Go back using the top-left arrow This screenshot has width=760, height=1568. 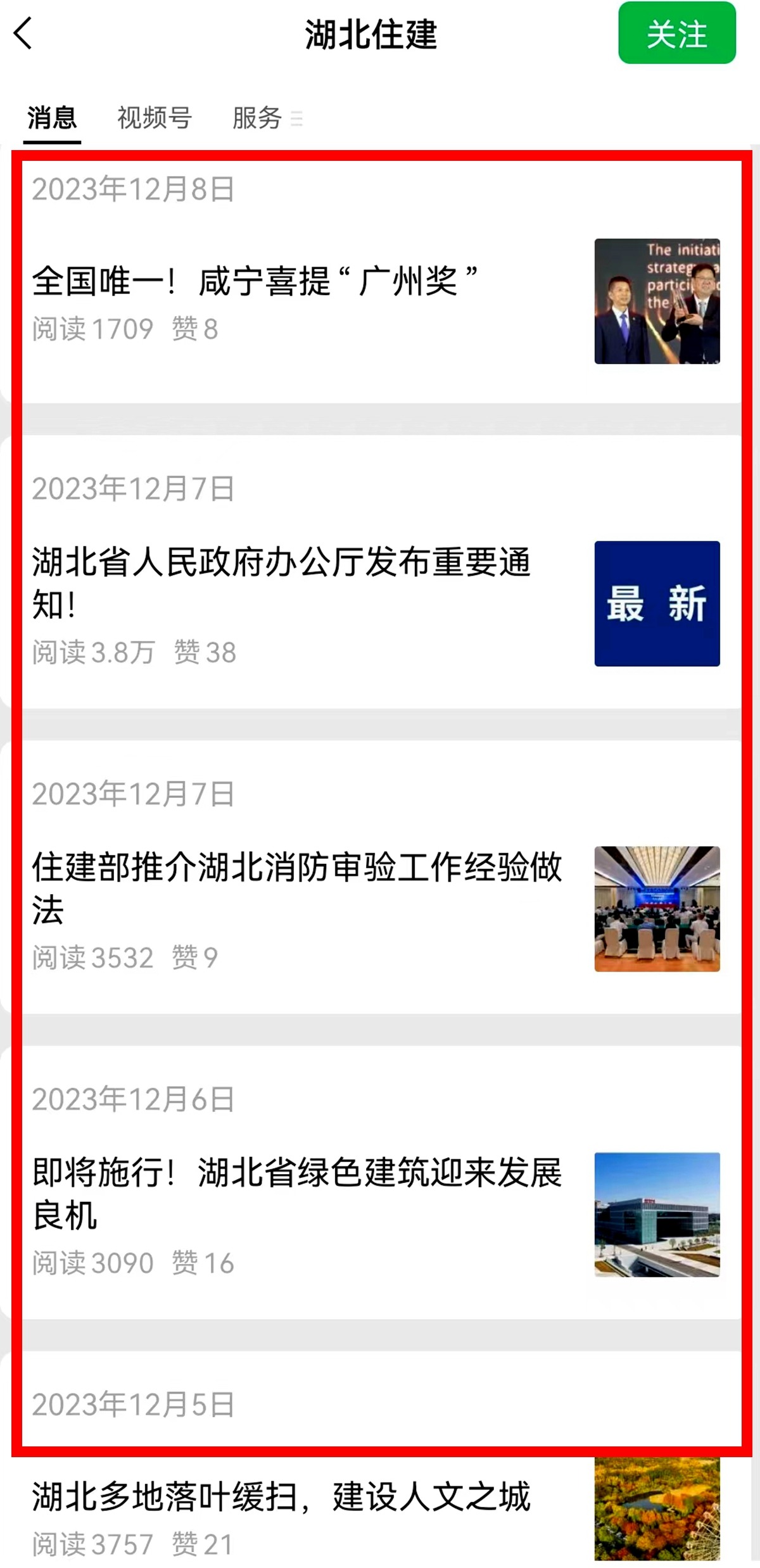click(23, 34)
